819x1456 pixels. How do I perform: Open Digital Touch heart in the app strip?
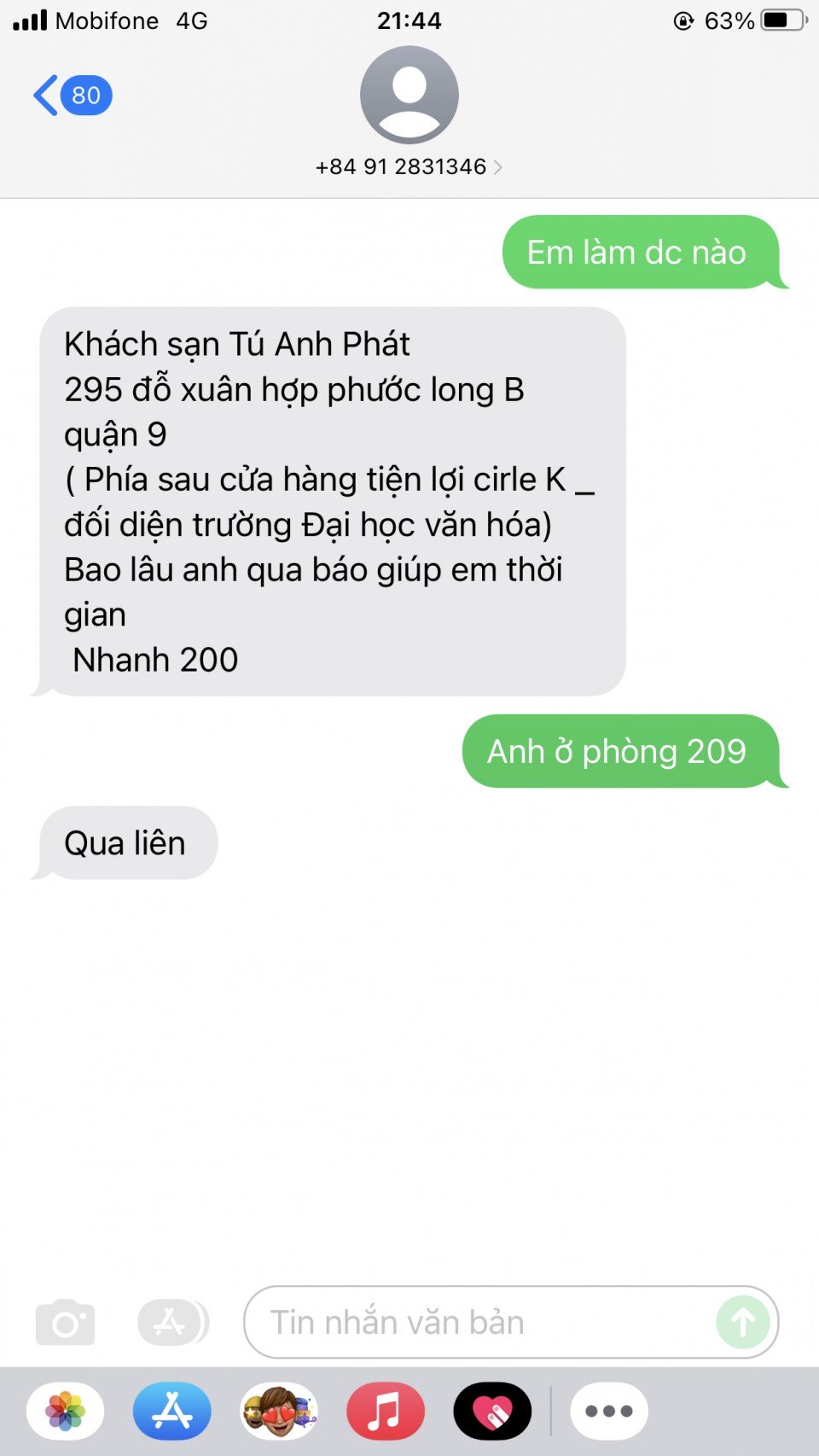tap(492, 1412)
